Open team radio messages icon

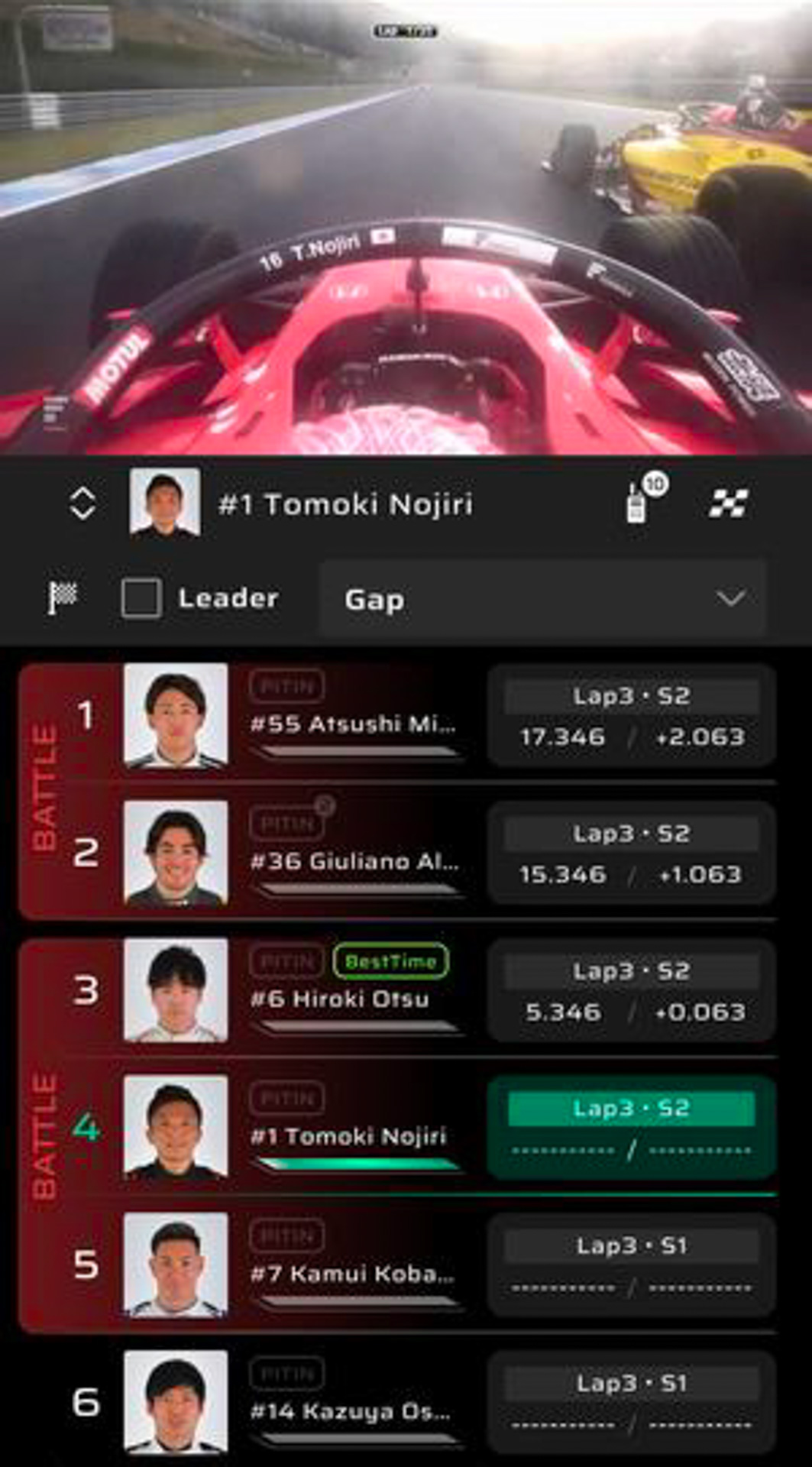(636, 504)
